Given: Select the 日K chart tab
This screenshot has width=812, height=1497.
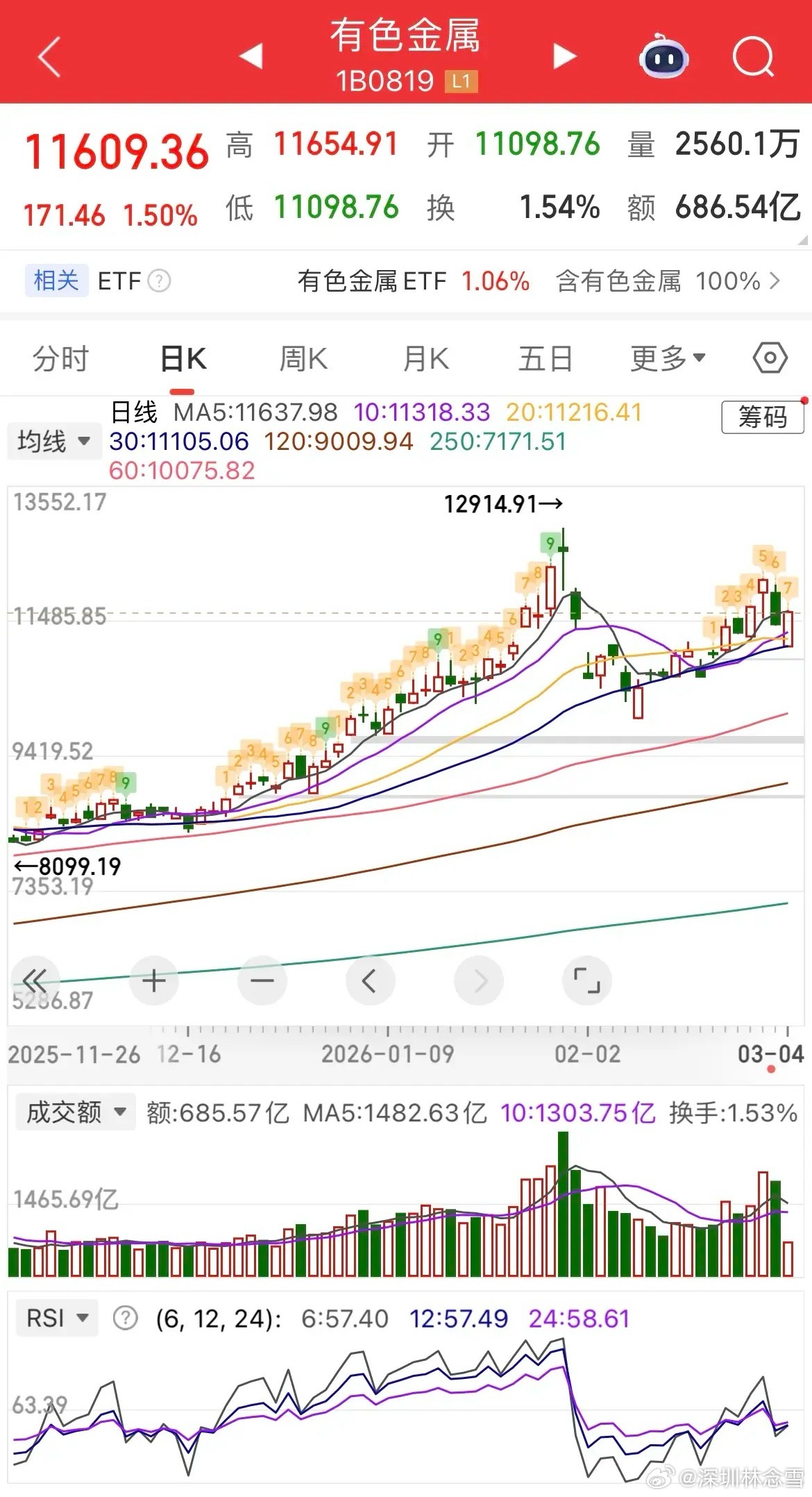Looking at the screenshot, I should (x=183, y=359).
